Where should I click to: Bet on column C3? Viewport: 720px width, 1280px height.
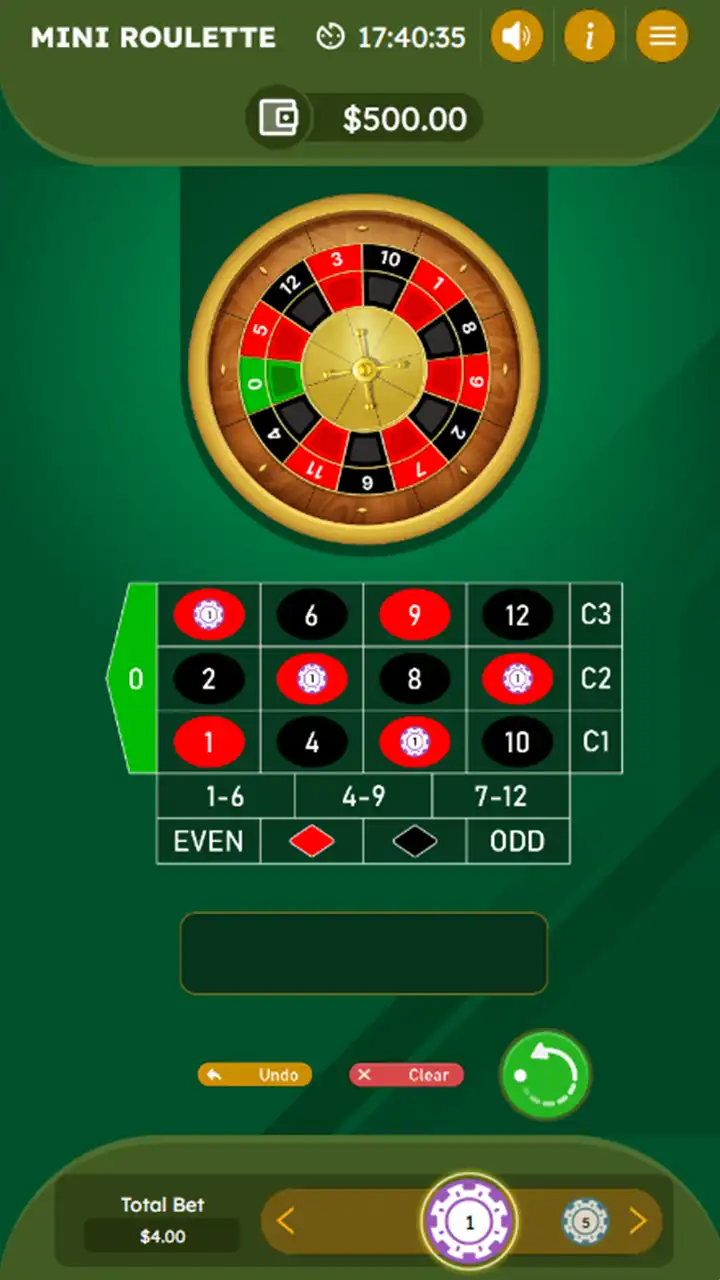coord(596,614)
